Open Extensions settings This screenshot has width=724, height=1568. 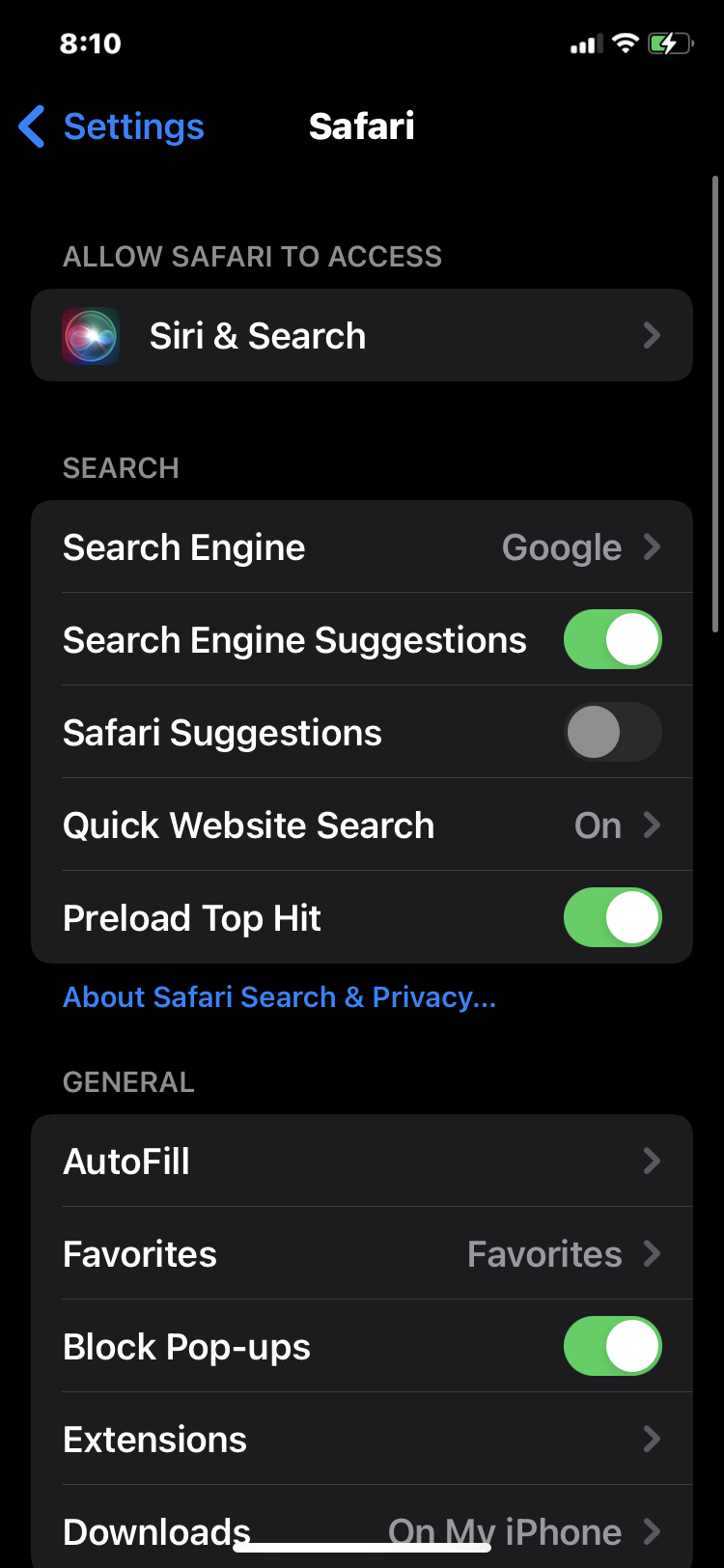[x=362, y=1439]
